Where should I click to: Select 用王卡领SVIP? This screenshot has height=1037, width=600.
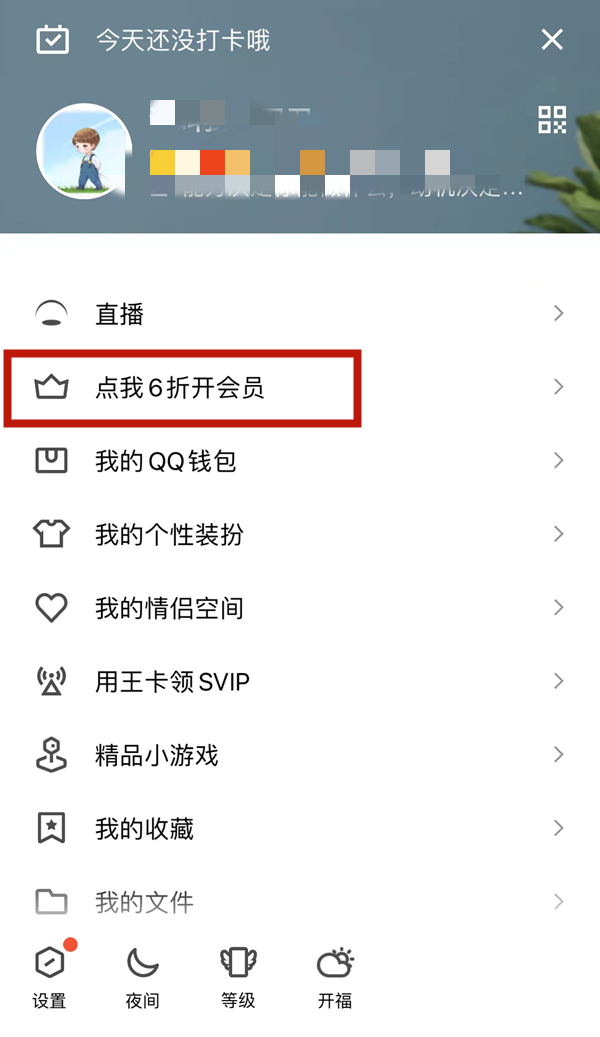click(x=300, y=681)
